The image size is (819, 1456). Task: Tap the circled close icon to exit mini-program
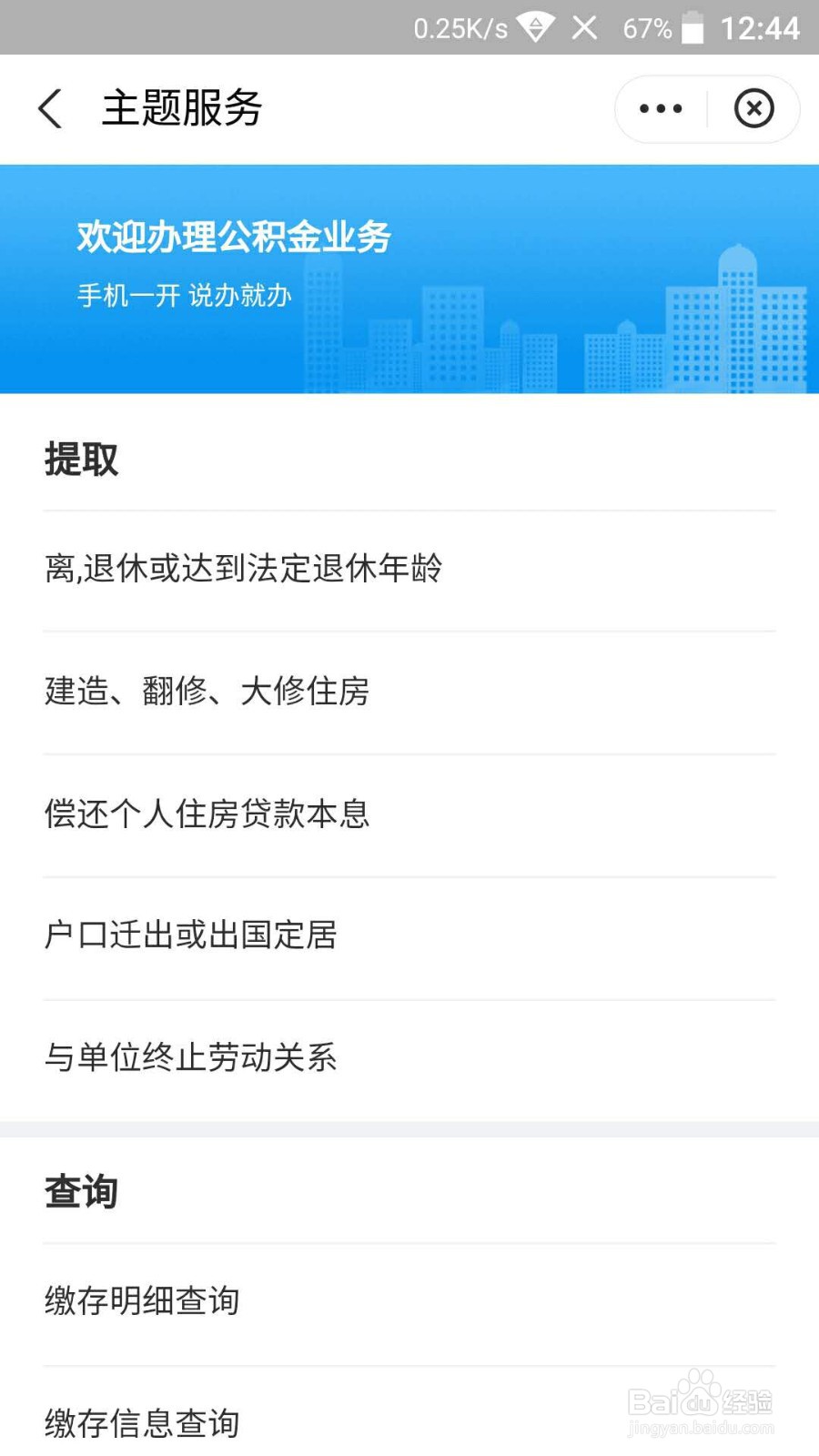(753, 108)
